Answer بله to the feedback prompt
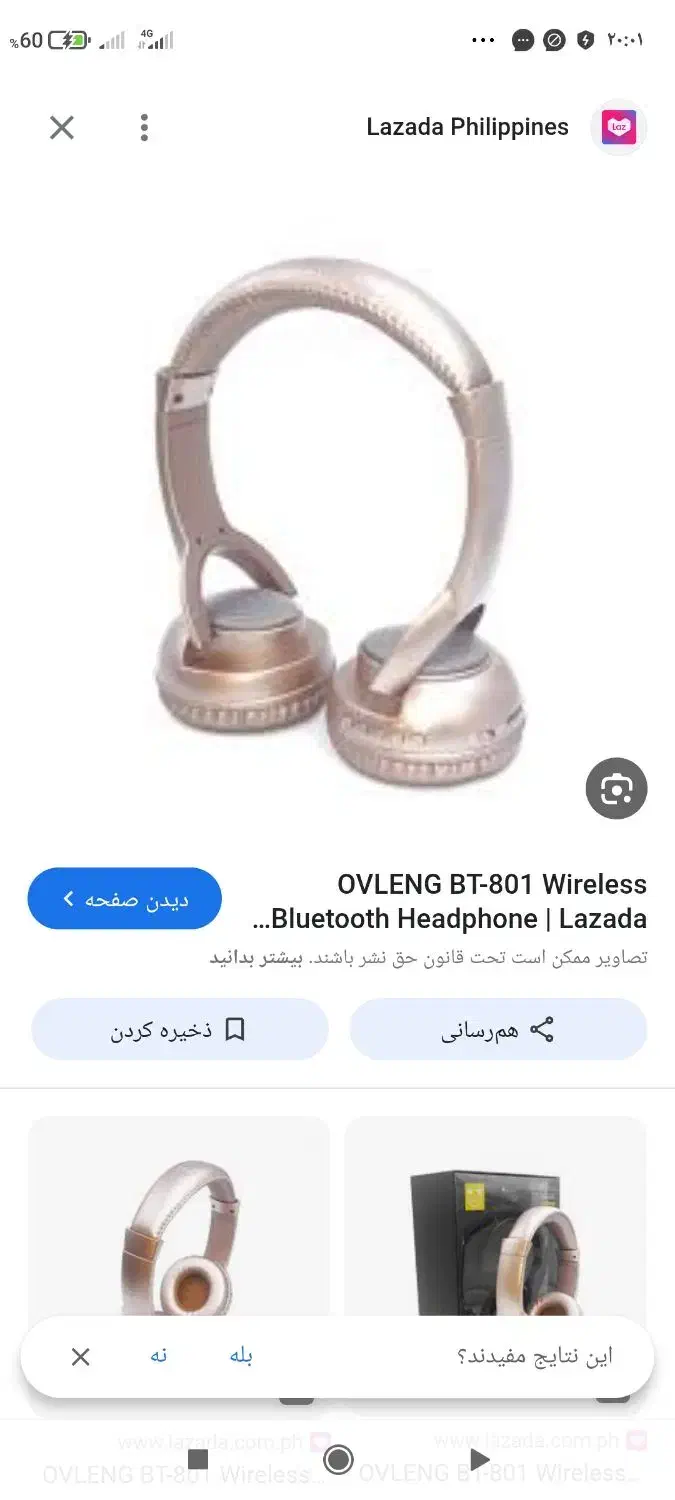675x1500 pixels. point(241,1356)
